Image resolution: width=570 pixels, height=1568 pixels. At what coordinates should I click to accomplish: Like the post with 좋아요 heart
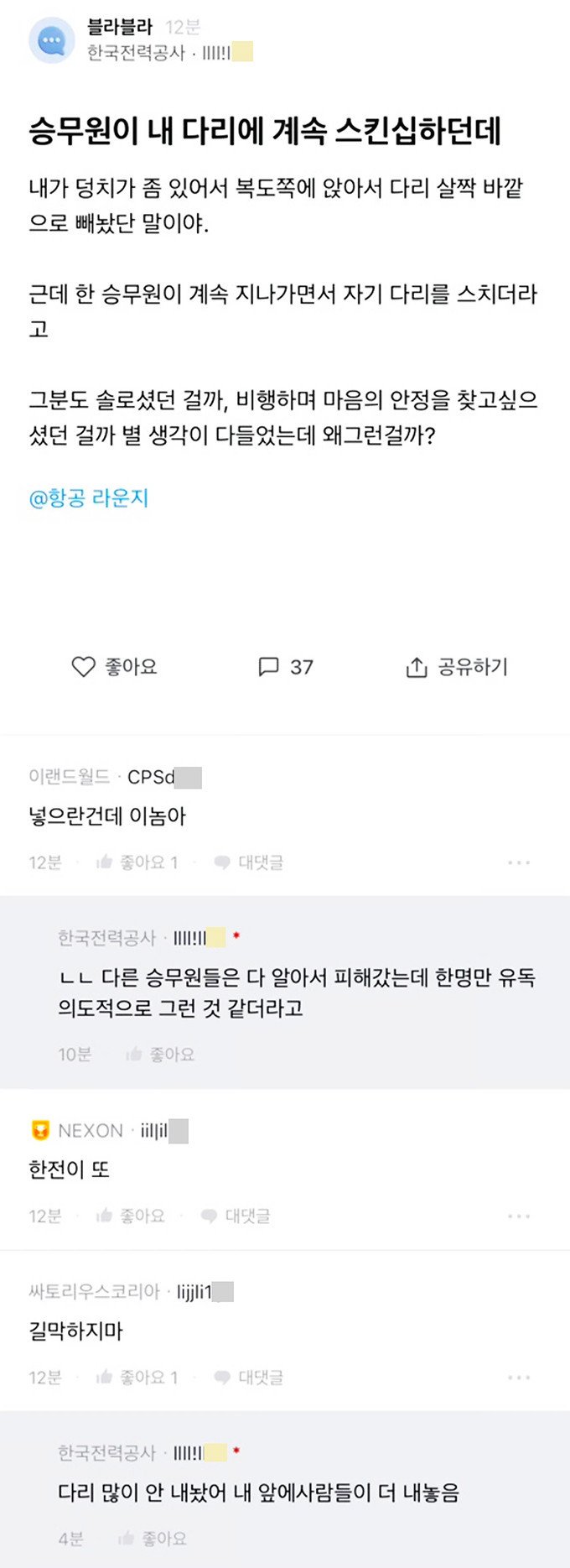click(x=114, y=667)
